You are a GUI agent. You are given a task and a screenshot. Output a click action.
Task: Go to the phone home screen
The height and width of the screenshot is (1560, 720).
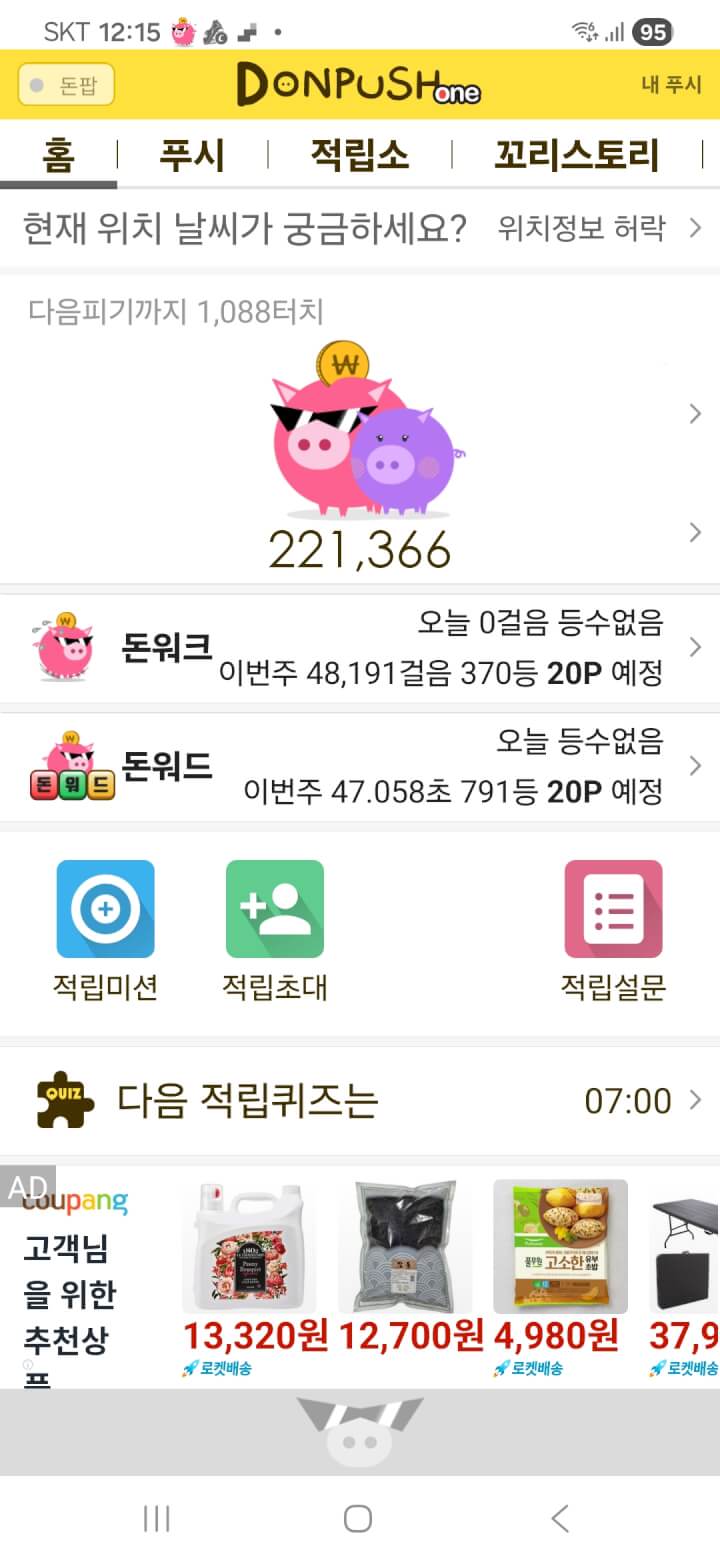click(x=358, y=1519)
